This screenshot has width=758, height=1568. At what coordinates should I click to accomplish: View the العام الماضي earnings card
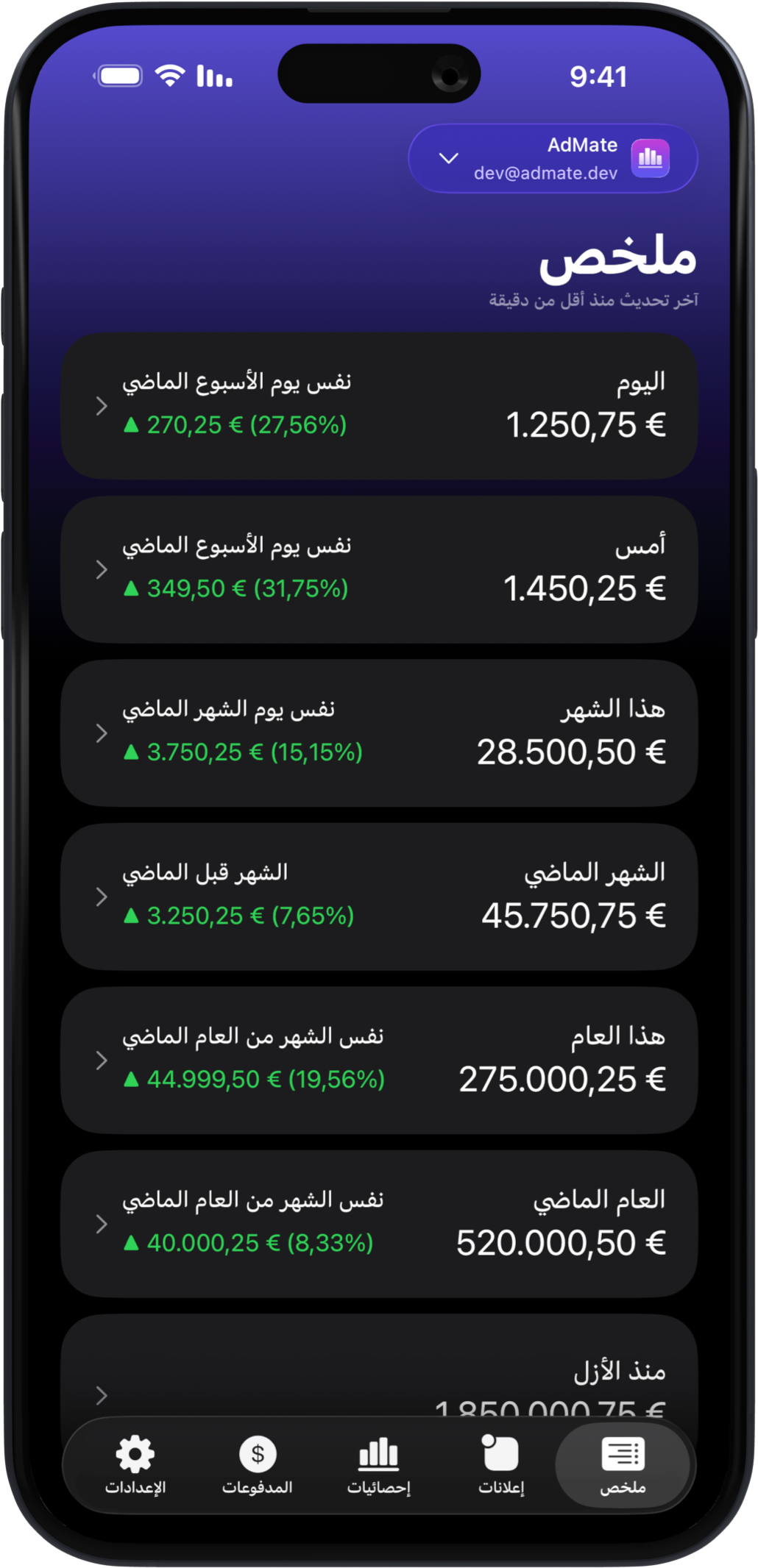[379, 1224]
